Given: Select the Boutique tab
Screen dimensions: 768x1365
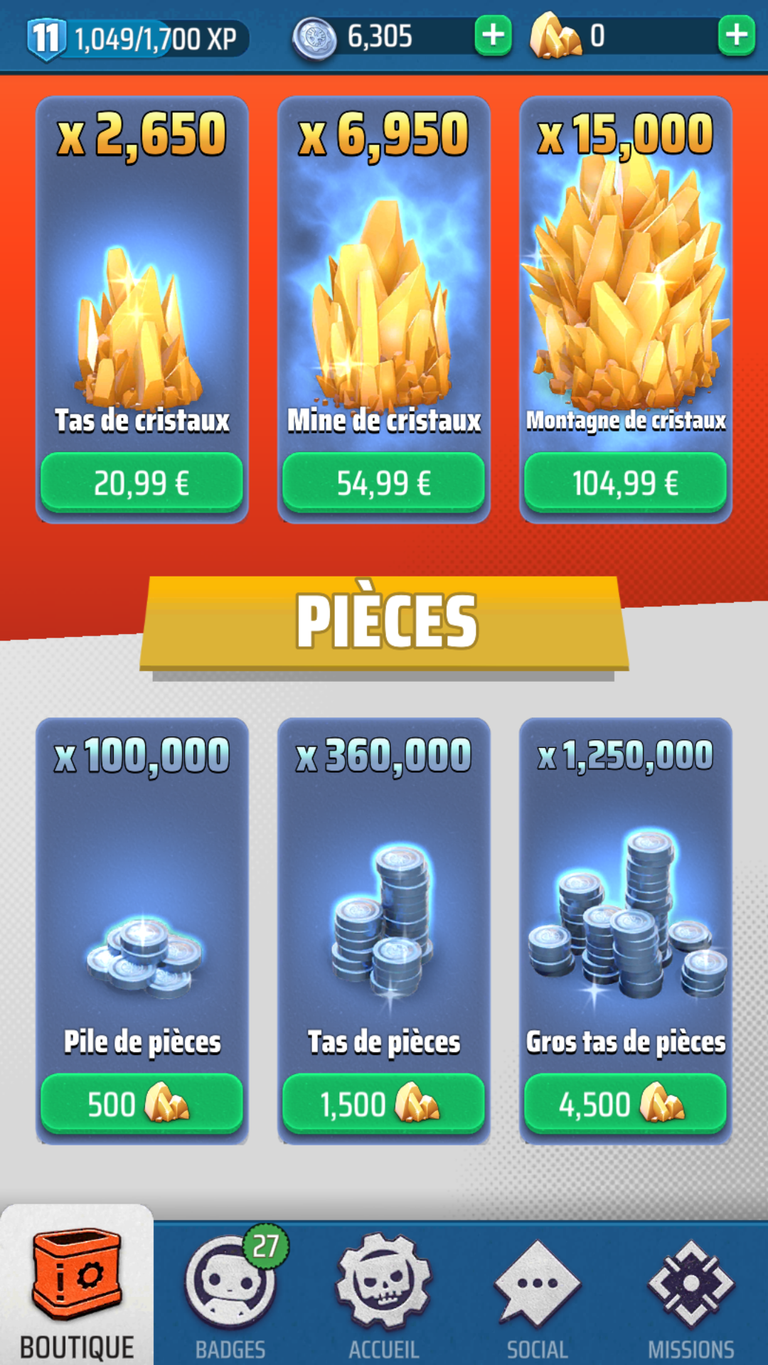Looking at the screenshot, I should coord(77,1287).
